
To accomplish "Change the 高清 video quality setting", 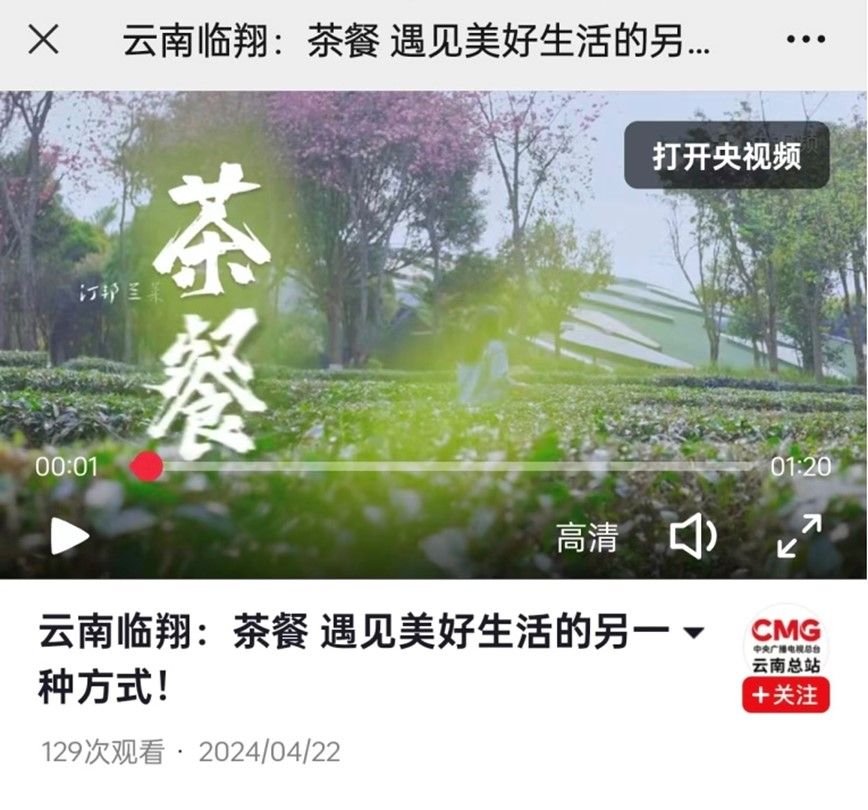I will click(x=587, y=537).
